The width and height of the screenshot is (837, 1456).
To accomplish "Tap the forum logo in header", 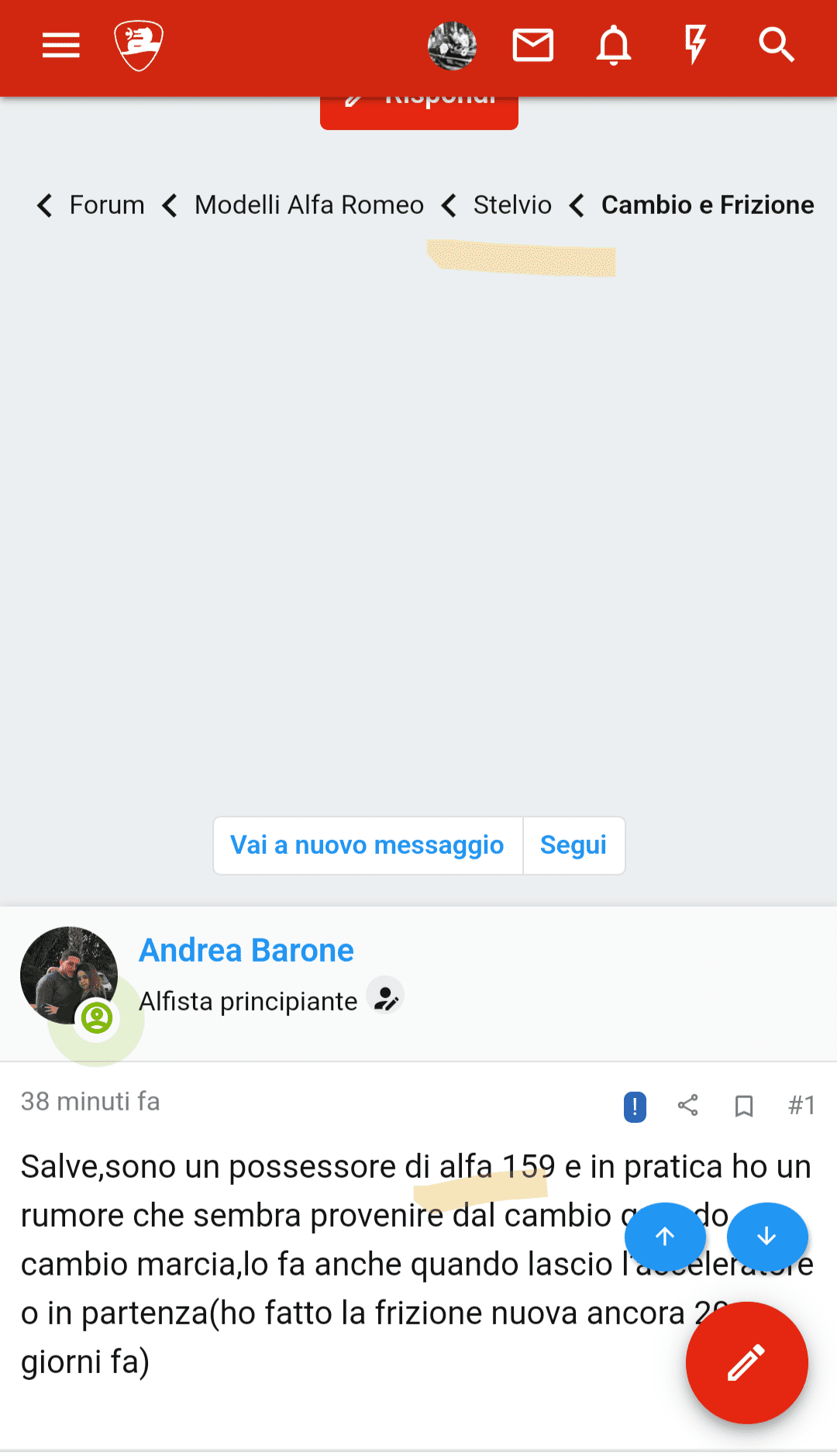I will [x=139, y=46].
